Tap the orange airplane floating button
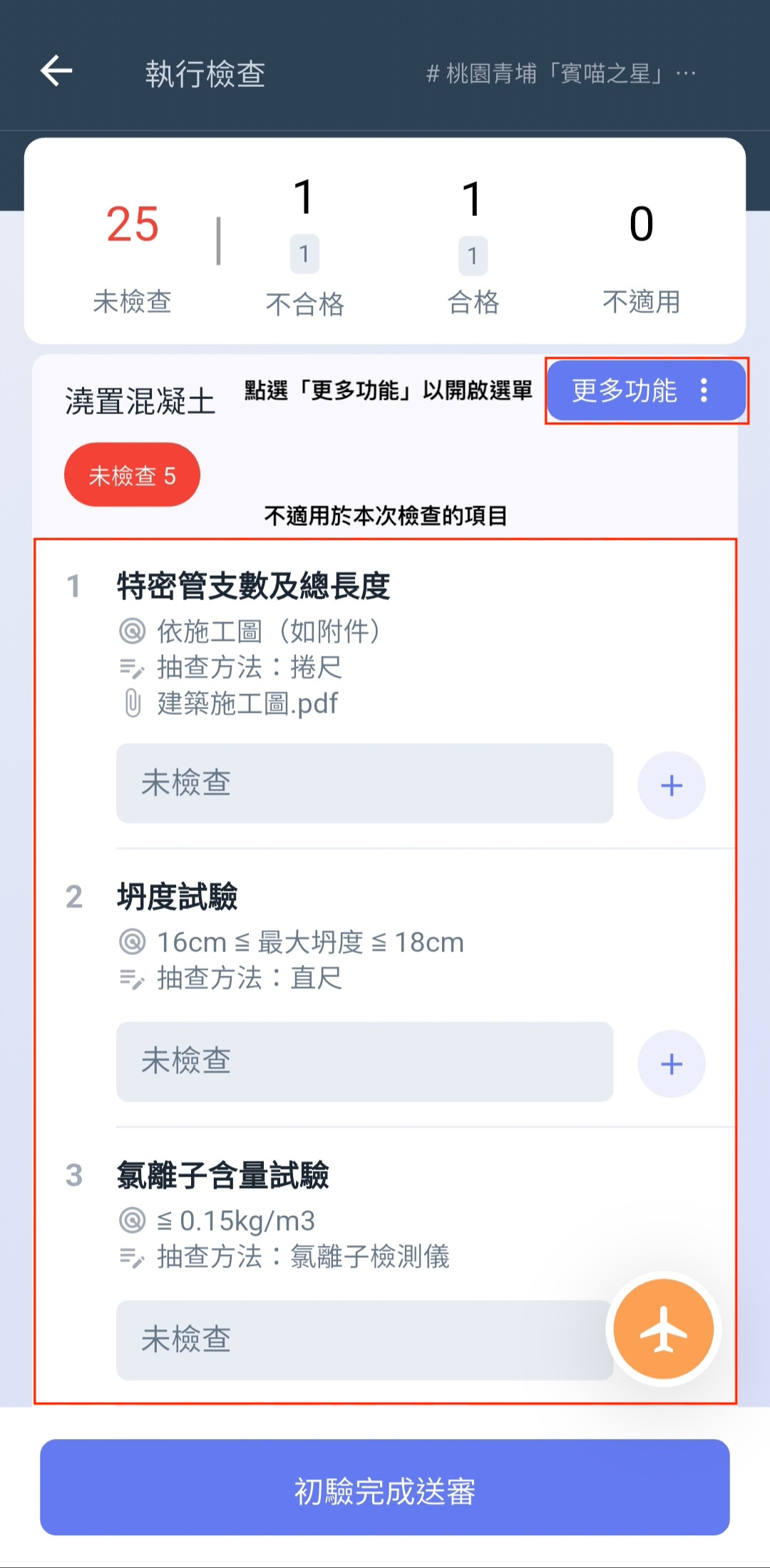 point(663,1329)
